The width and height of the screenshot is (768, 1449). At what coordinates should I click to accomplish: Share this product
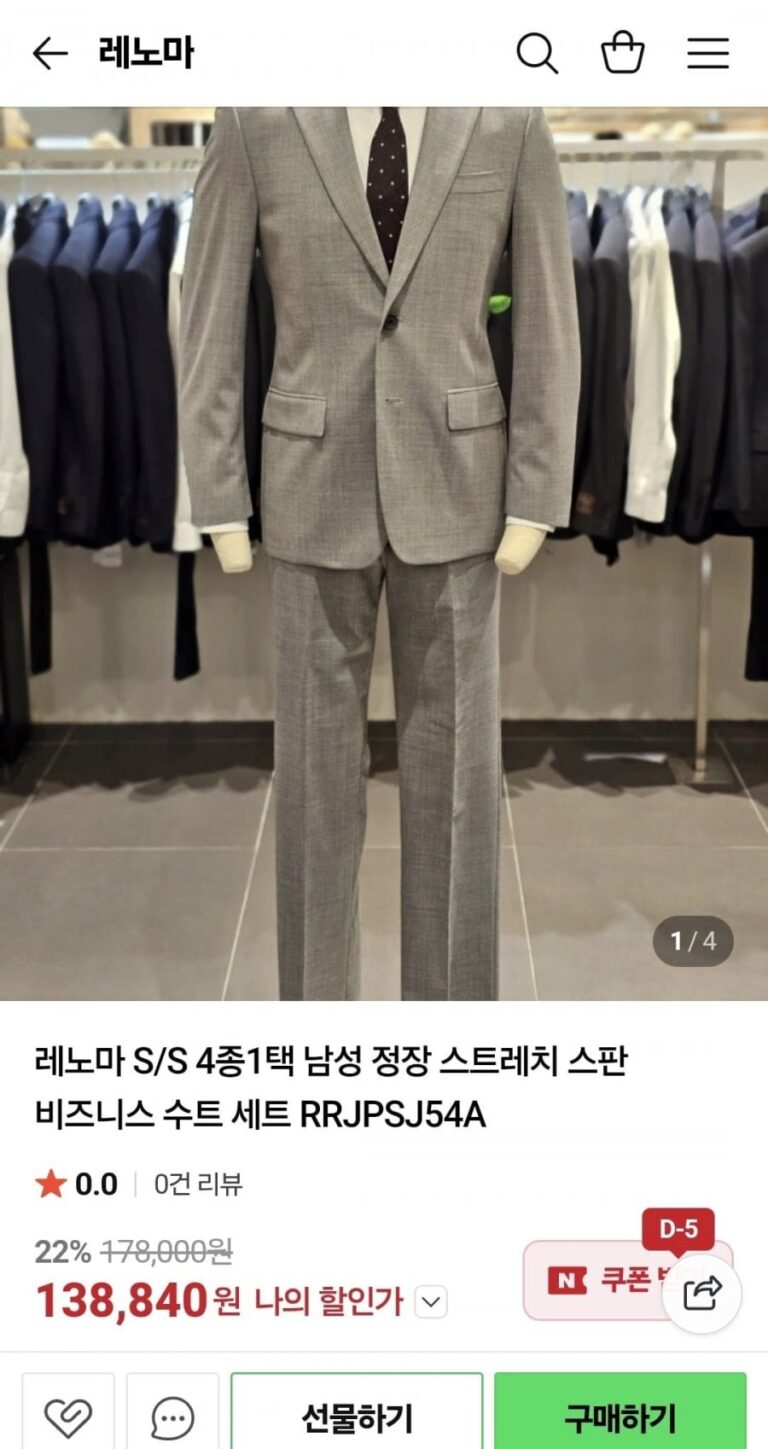702,1294
